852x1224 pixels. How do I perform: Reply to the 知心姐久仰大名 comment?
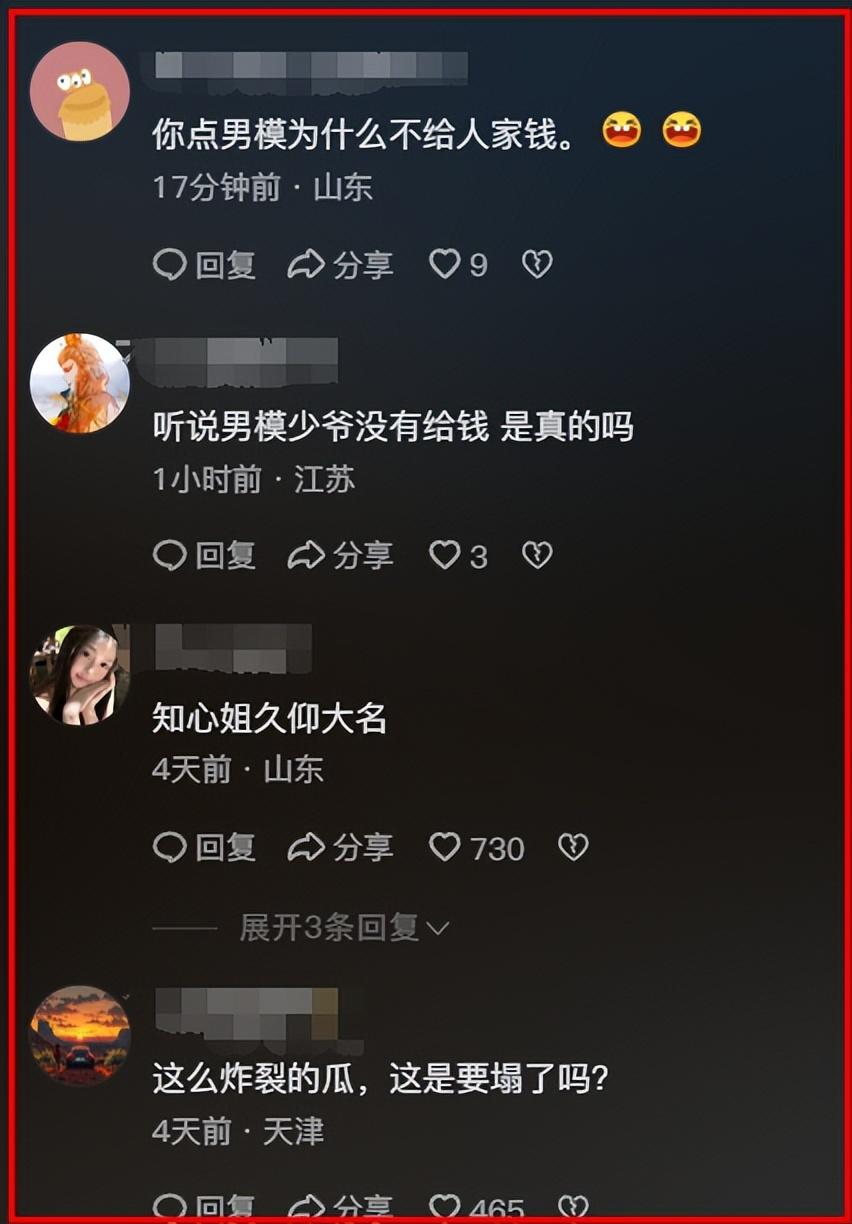coord(205,848)
